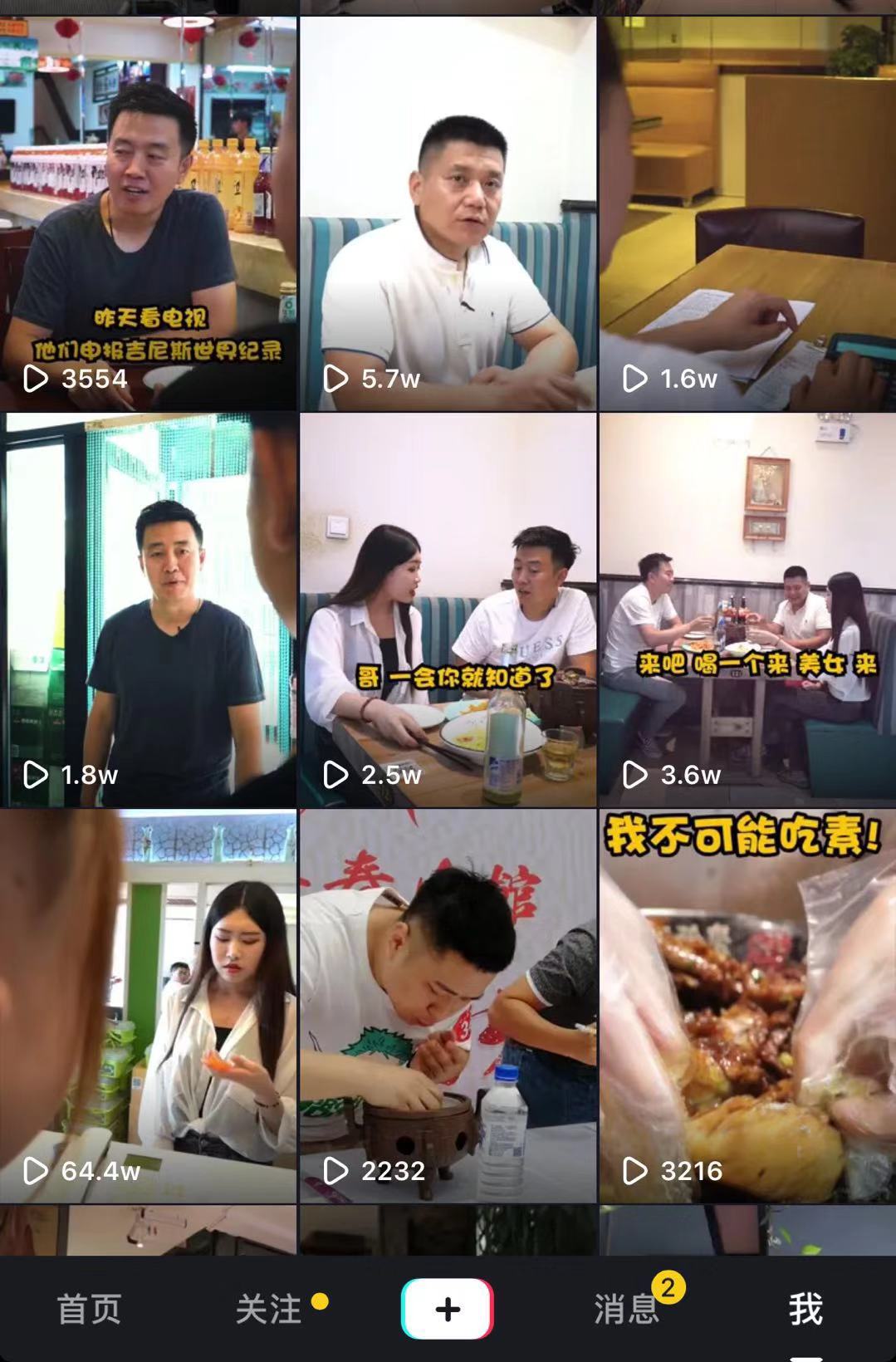
Task: Open the video with 3554 plays
Action: coord(148,213)
